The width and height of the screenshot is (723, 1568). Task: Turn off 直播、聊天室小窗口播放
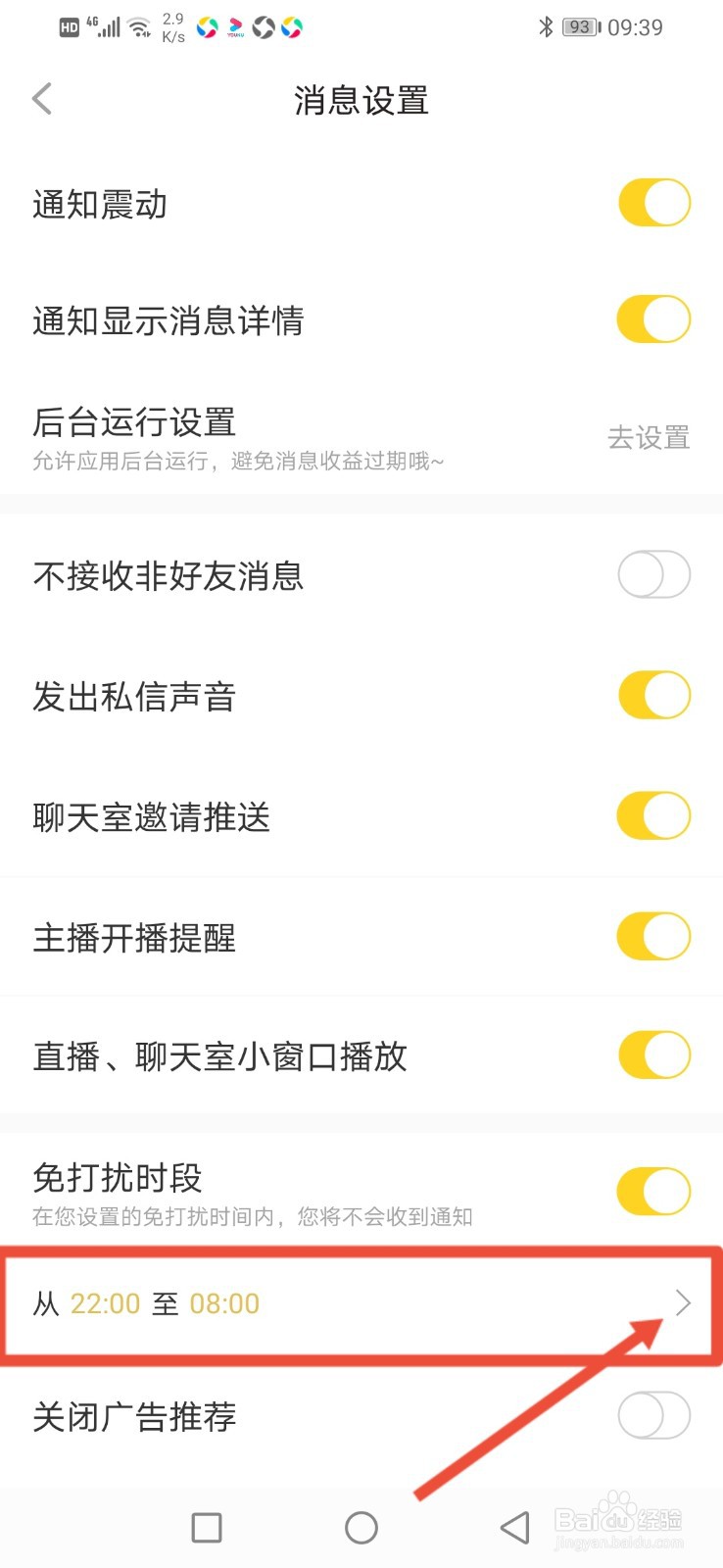652,1055
